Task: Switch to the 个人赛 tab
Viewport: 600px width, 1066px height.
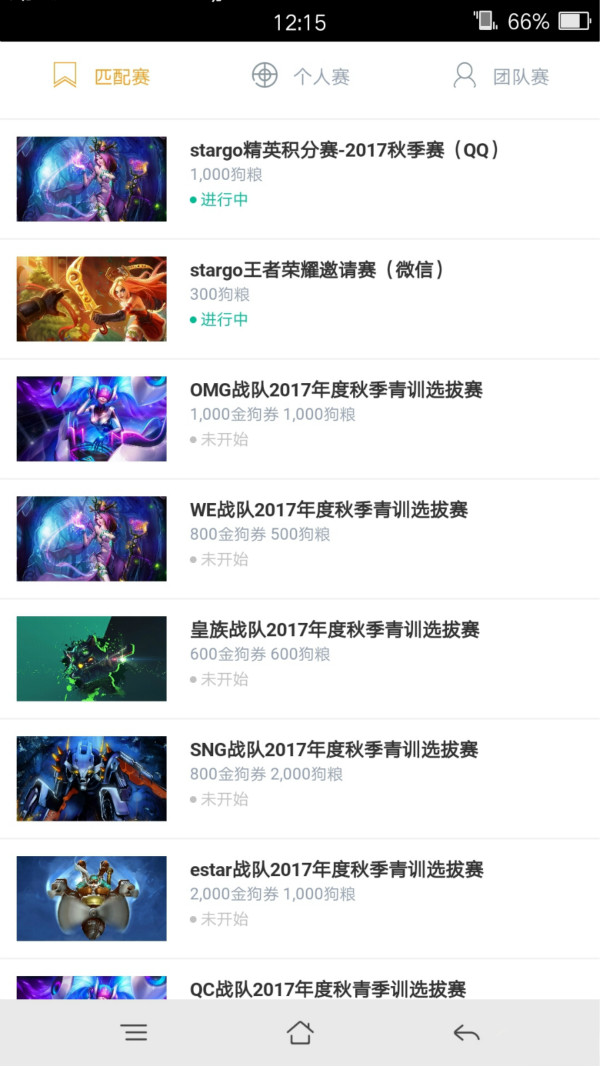Action: 300,76
